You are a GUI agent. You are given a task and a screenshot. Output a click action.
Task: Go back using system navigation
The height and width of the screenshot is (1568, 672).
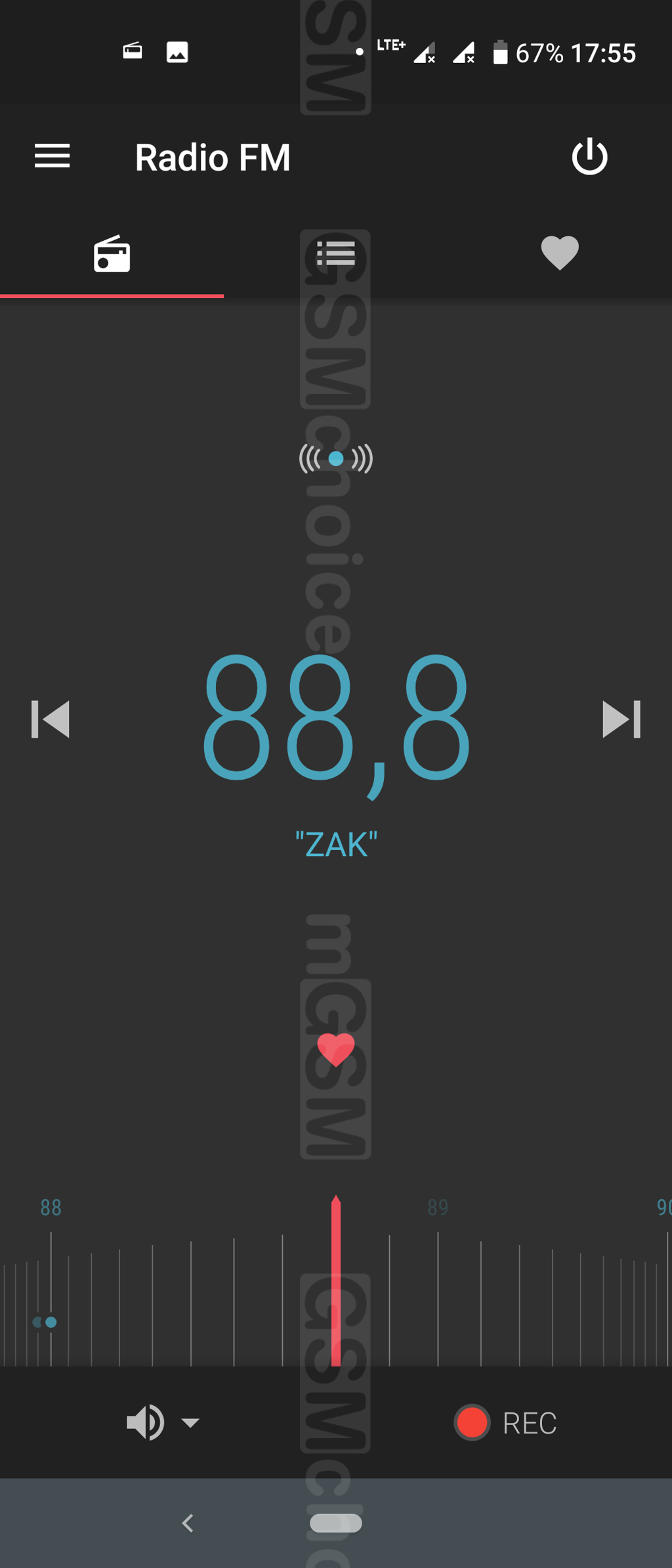pos(188,1523)
